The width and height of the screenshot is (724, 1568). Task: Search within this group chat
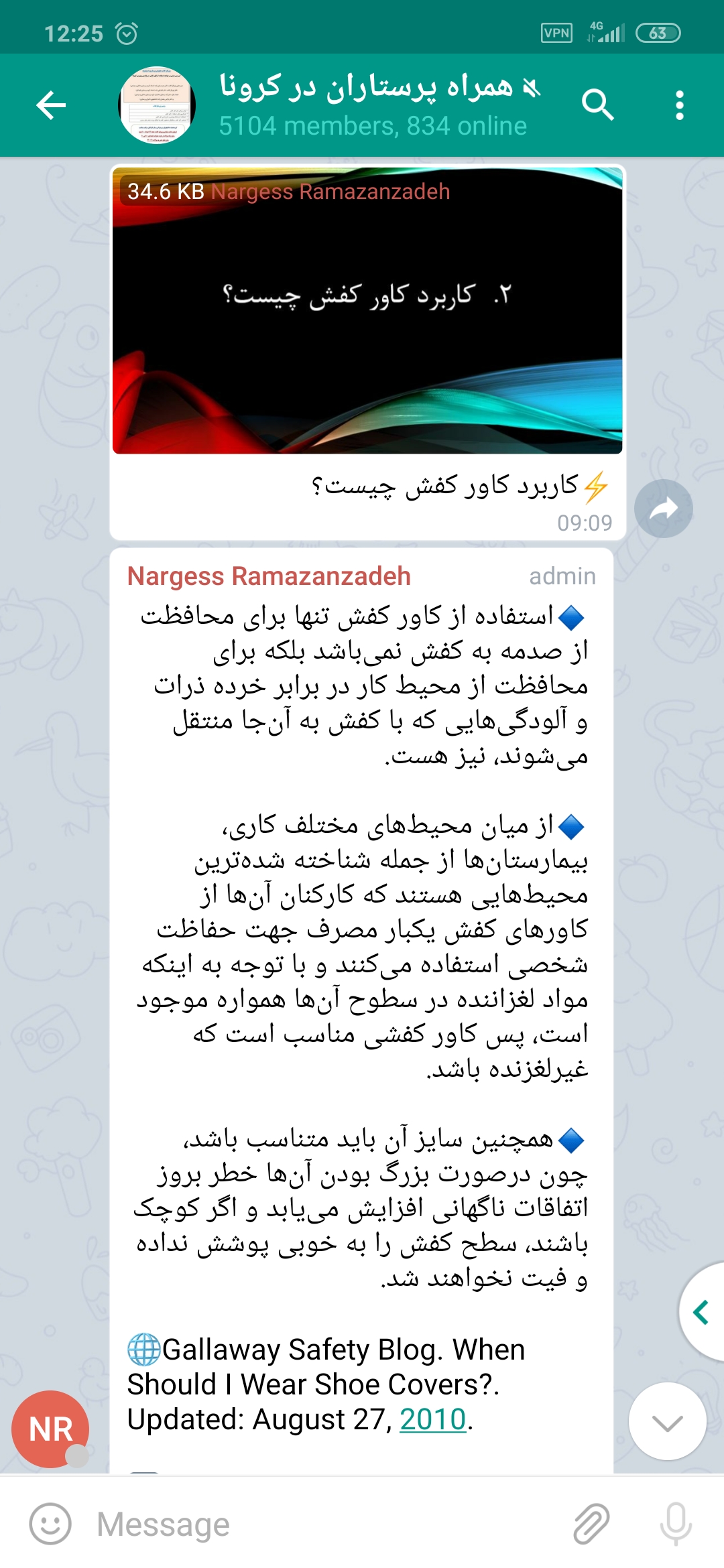click(x=597, y=105)
